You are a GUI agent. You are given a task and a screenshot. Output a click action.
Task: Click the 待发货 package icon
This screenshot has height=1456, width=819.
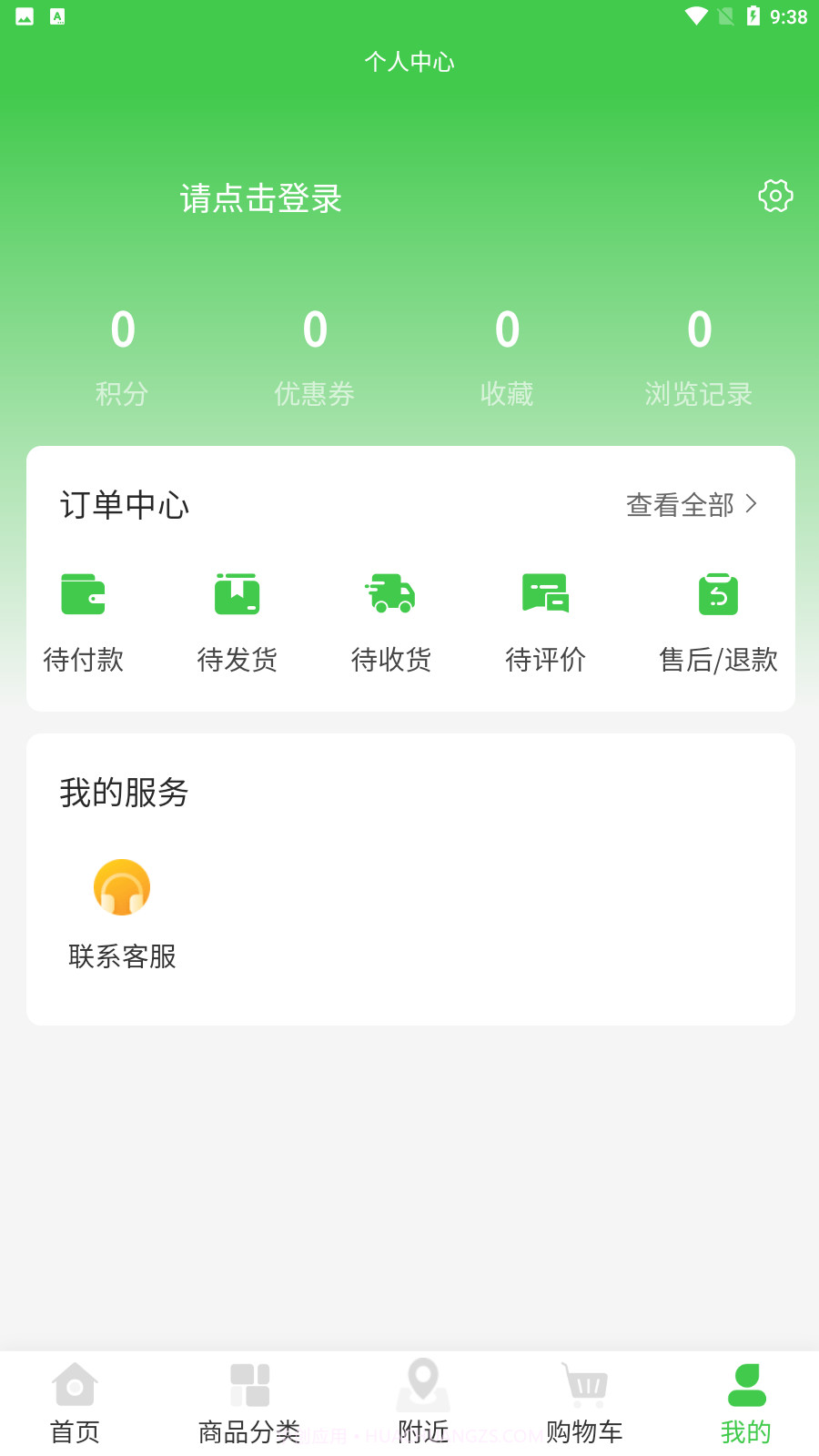pos(237,595)
